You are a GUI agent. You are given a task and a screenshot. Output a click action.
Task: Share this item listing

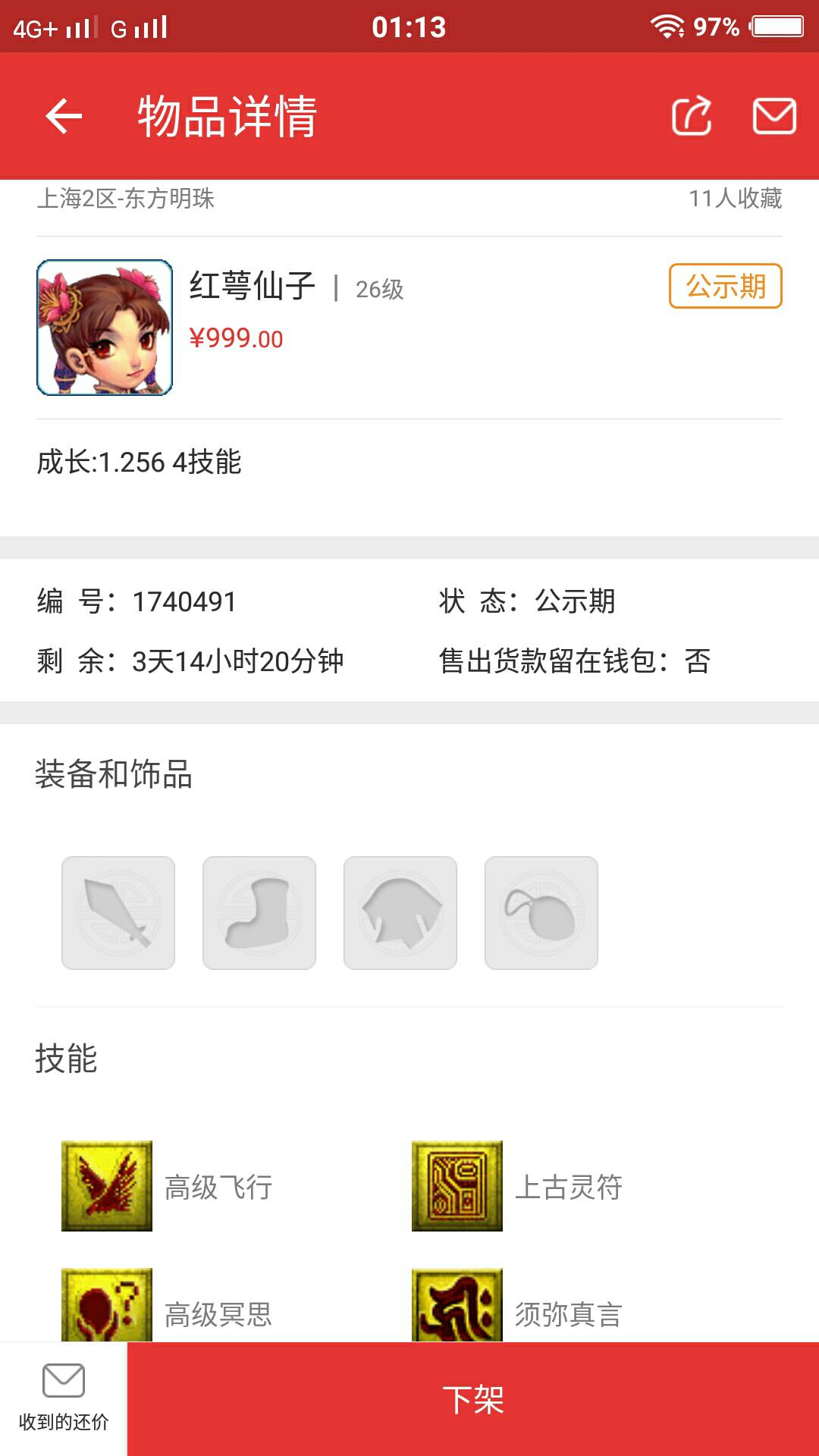tap(692, 116)
